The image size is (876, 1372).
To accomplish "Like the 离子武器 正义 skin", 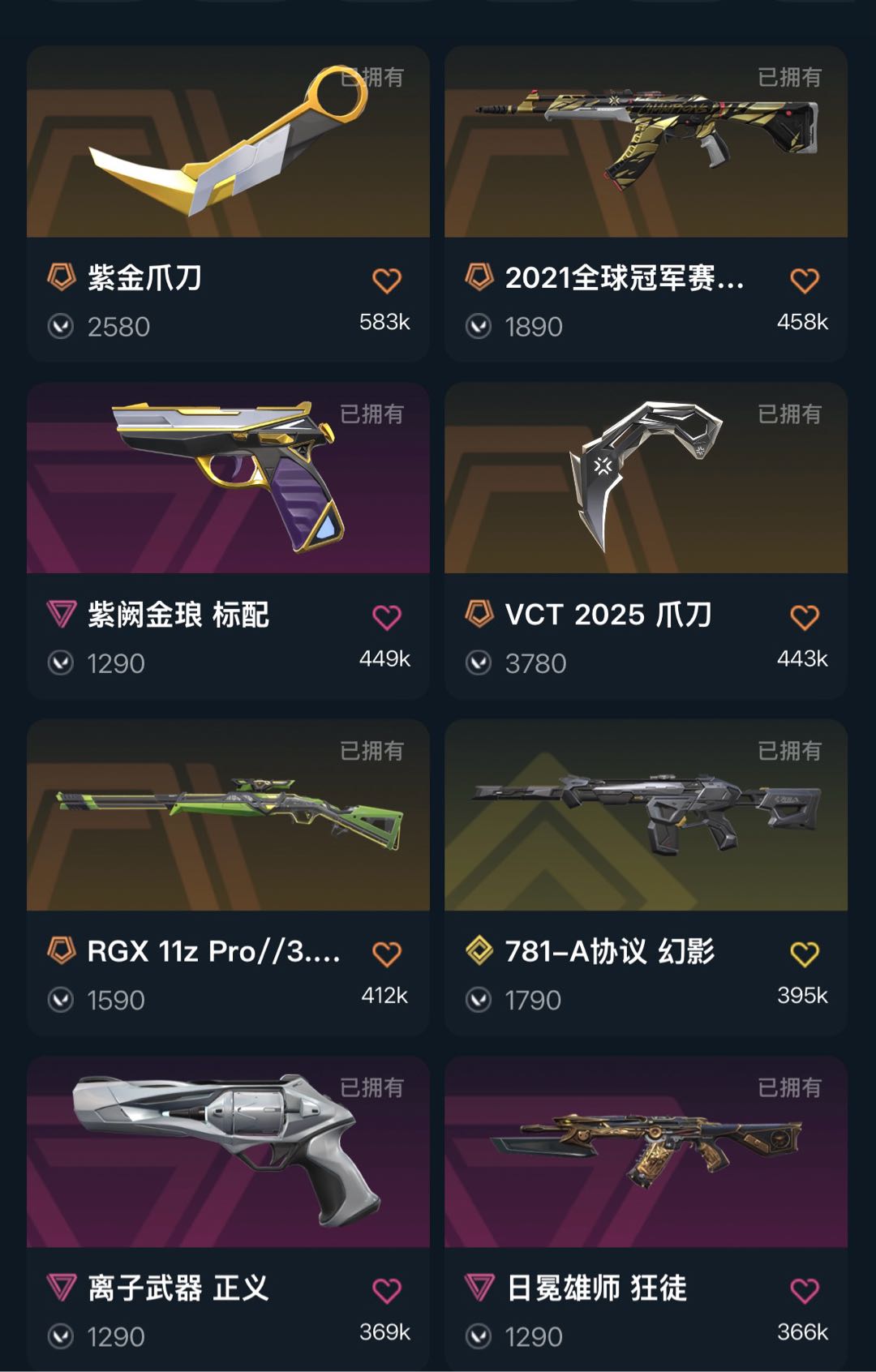I will click(387, 1290).
